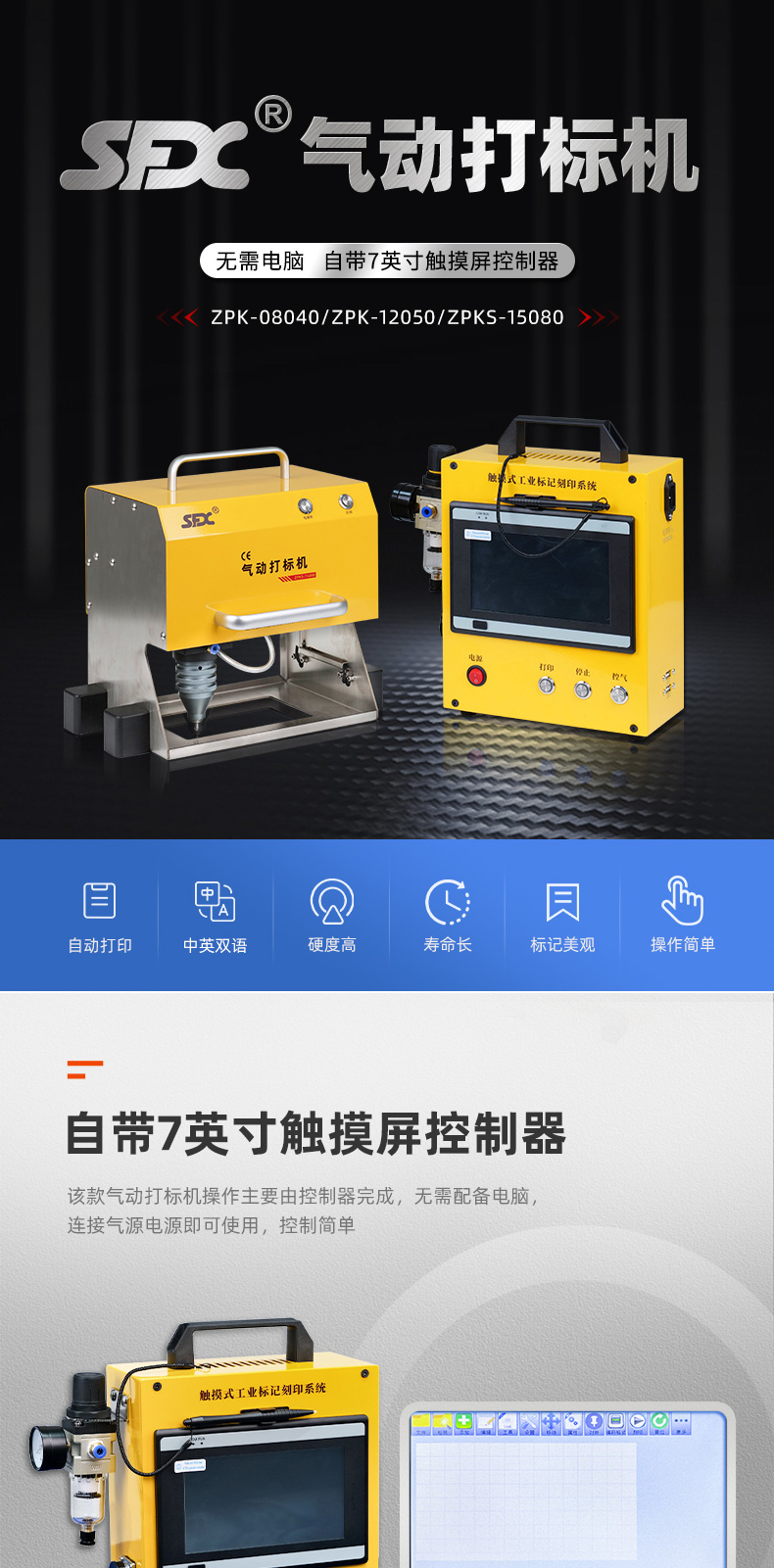Flip the red 电源 power rocker switch
Image resolution: width=774 pixels, height=1568 pixels.
tap(476, 676)
